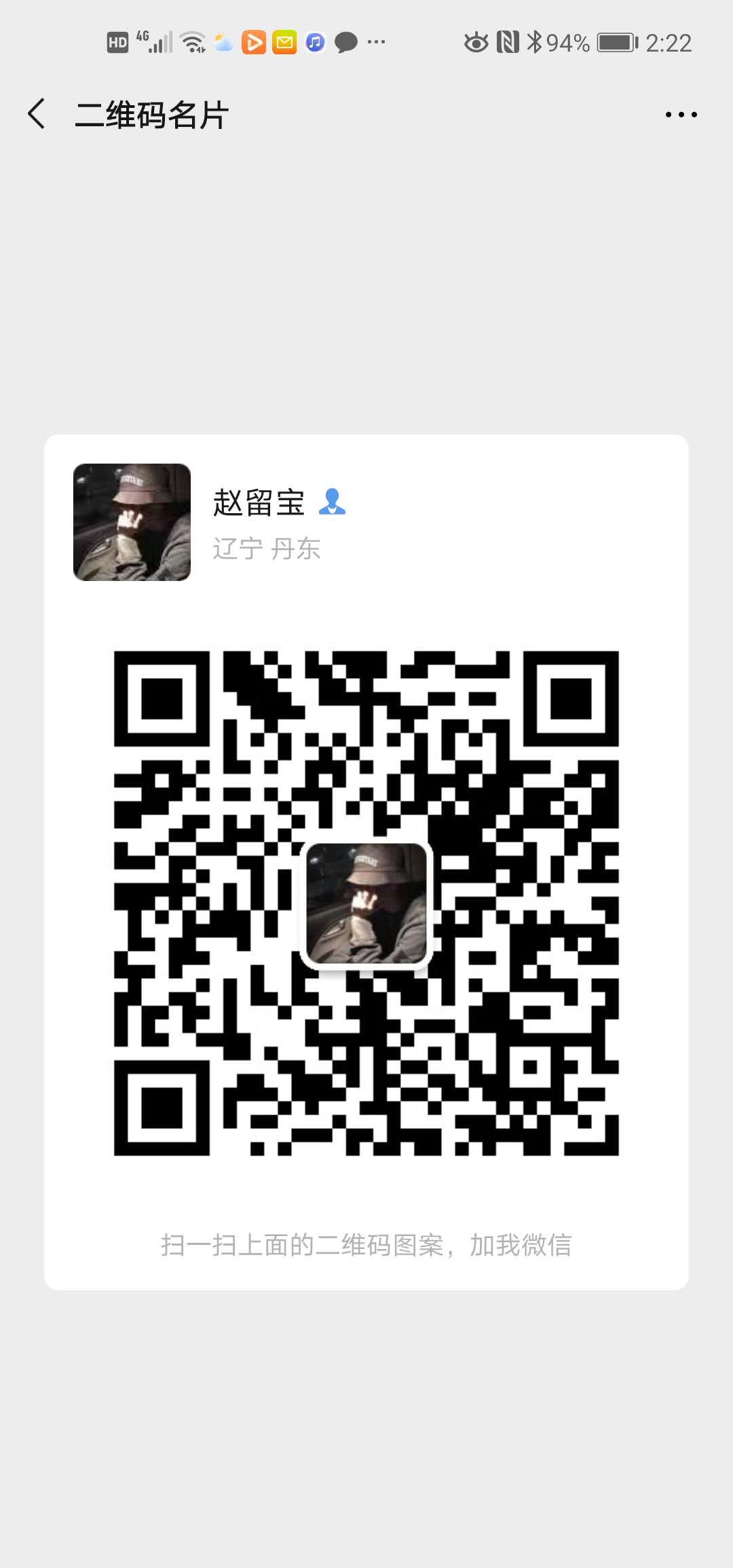Tap the messaging bubble icon in status bar
Image resolution: width=733 pixels, height=1568 pixels.
345,42
